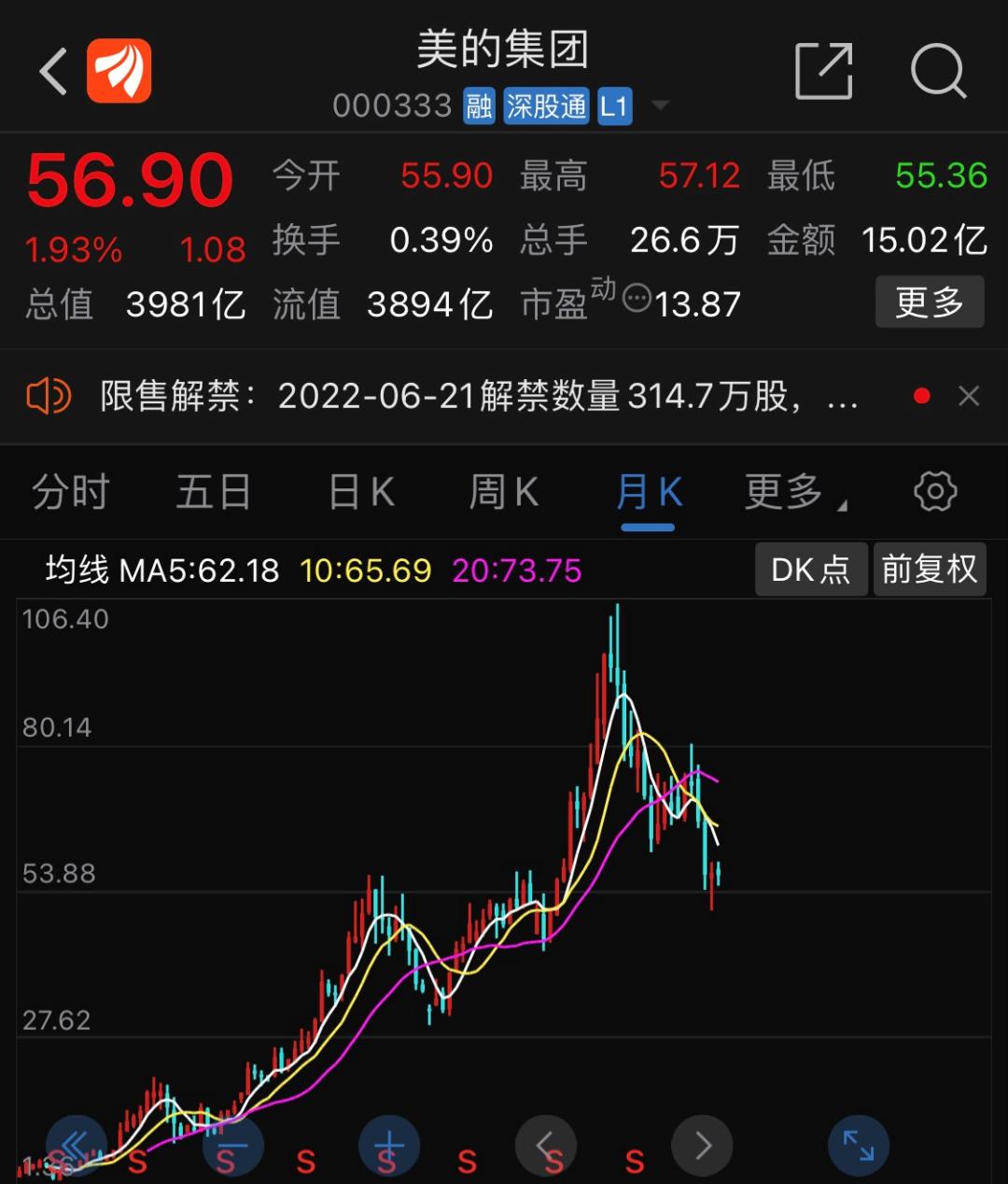The width and height of the screenshot is (1008, 1184).
Task: Dismiss the 限售解禁 announcement banner
Action: (969, 395)
